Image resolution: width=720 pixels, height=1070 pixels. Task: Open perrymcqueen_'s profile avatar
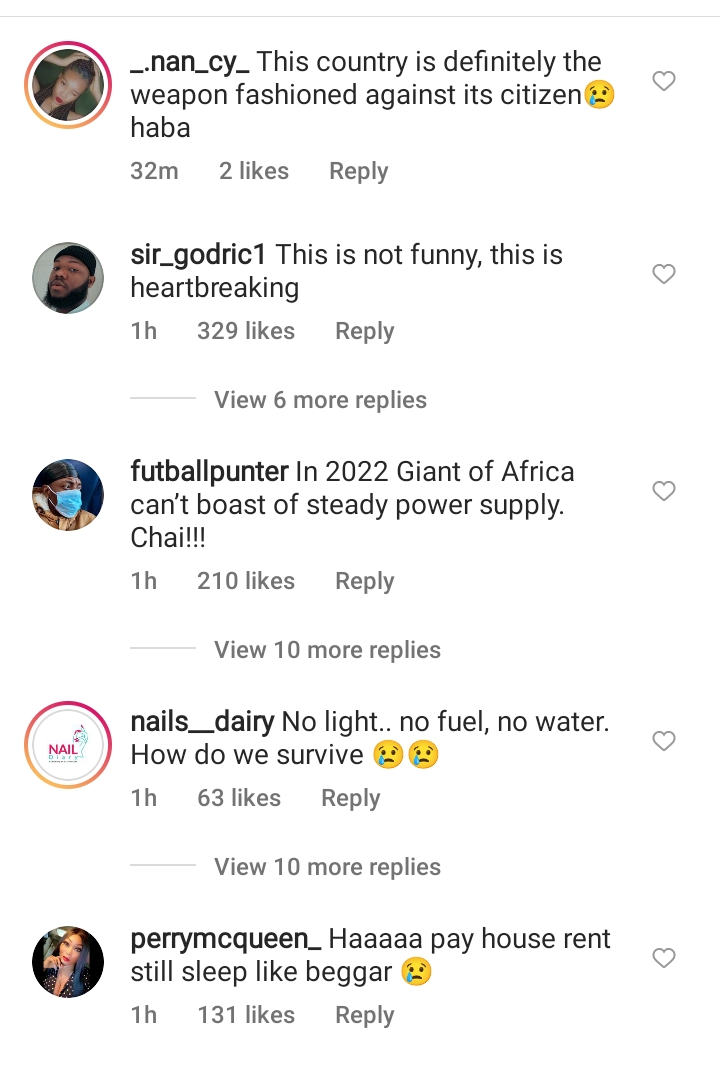[68, 962]
